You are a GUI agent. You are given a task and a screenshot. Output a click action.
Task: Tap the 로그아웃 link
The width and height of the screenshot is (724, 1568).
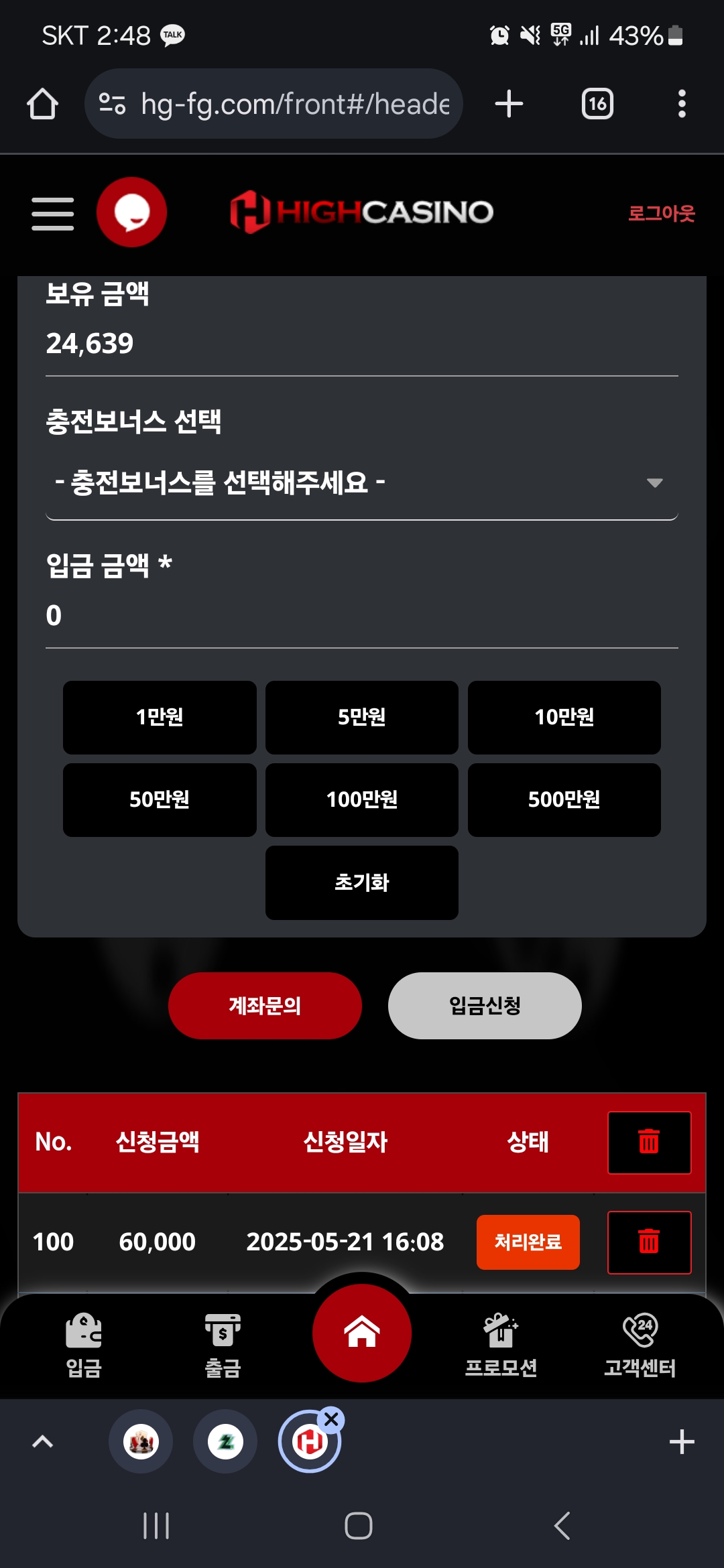point(661,213)
